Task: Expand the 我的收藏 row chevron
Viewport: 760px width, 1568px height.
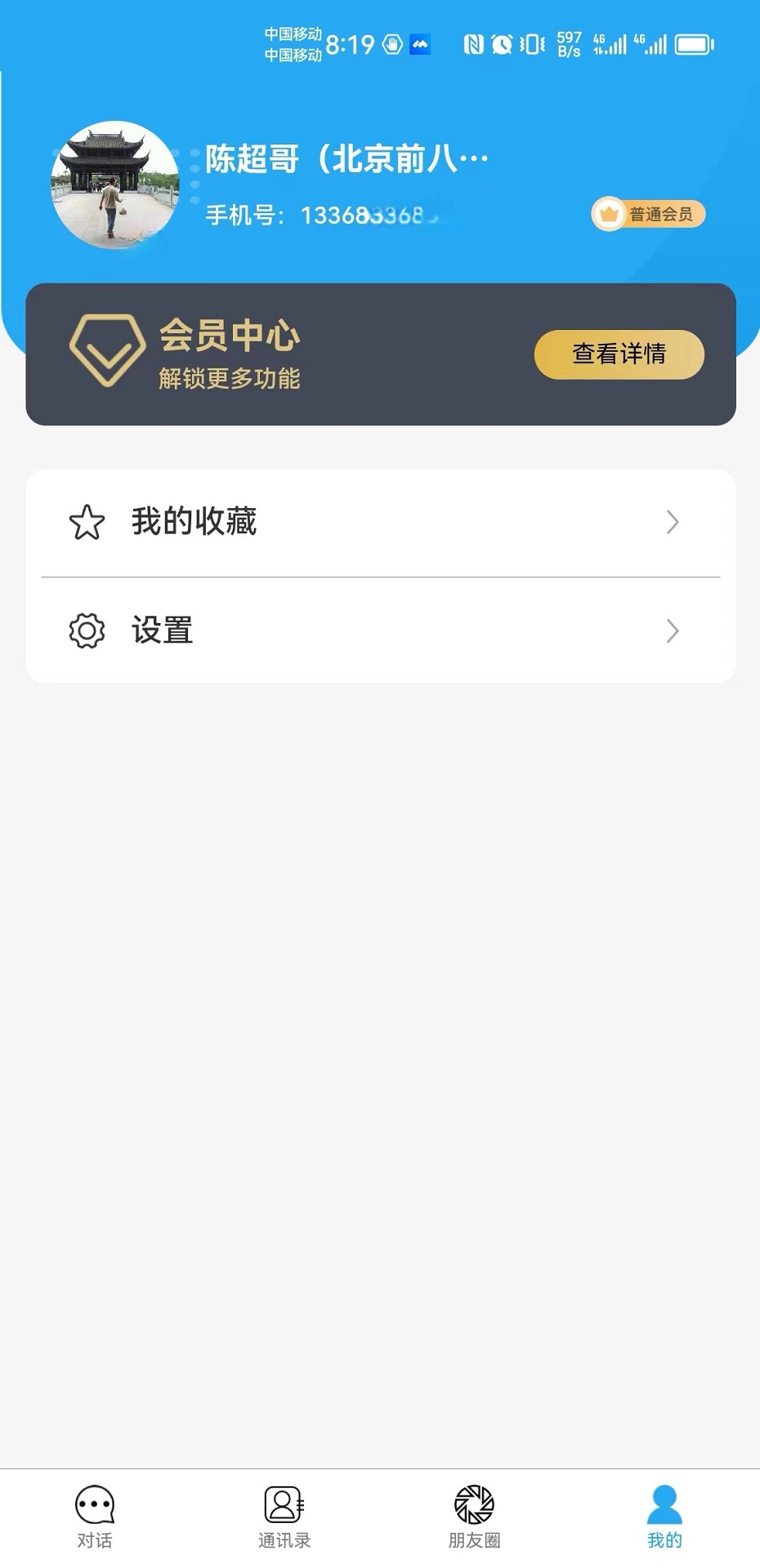Action: (x=672, y=522)
